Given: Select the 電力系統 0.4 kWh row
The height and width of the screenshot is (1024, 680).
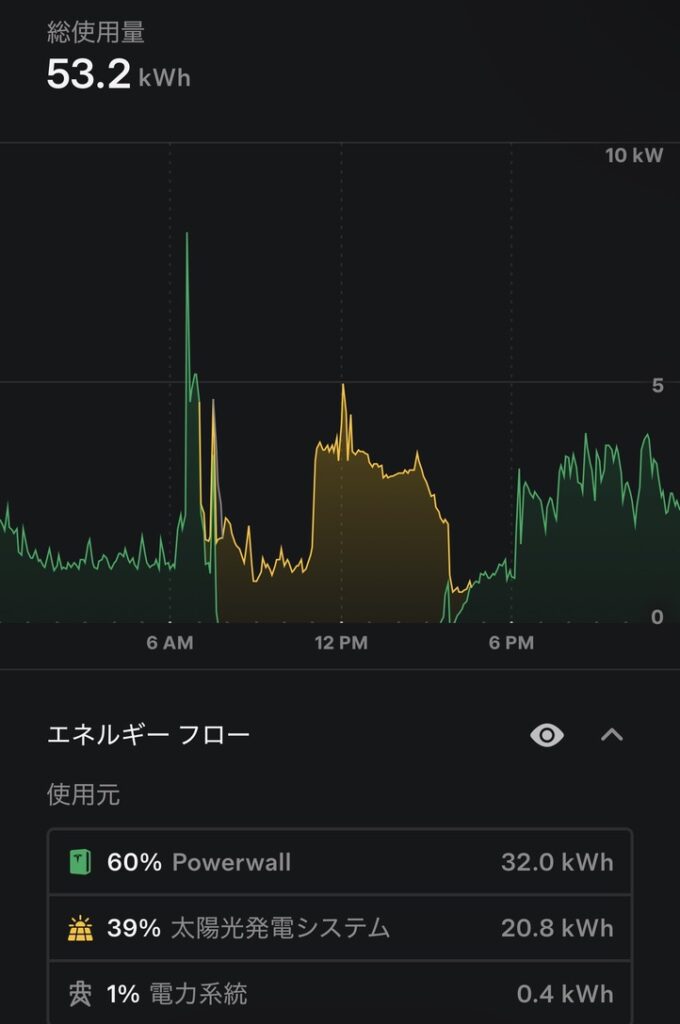Looking at the screenshot, I should pos(340,993).
